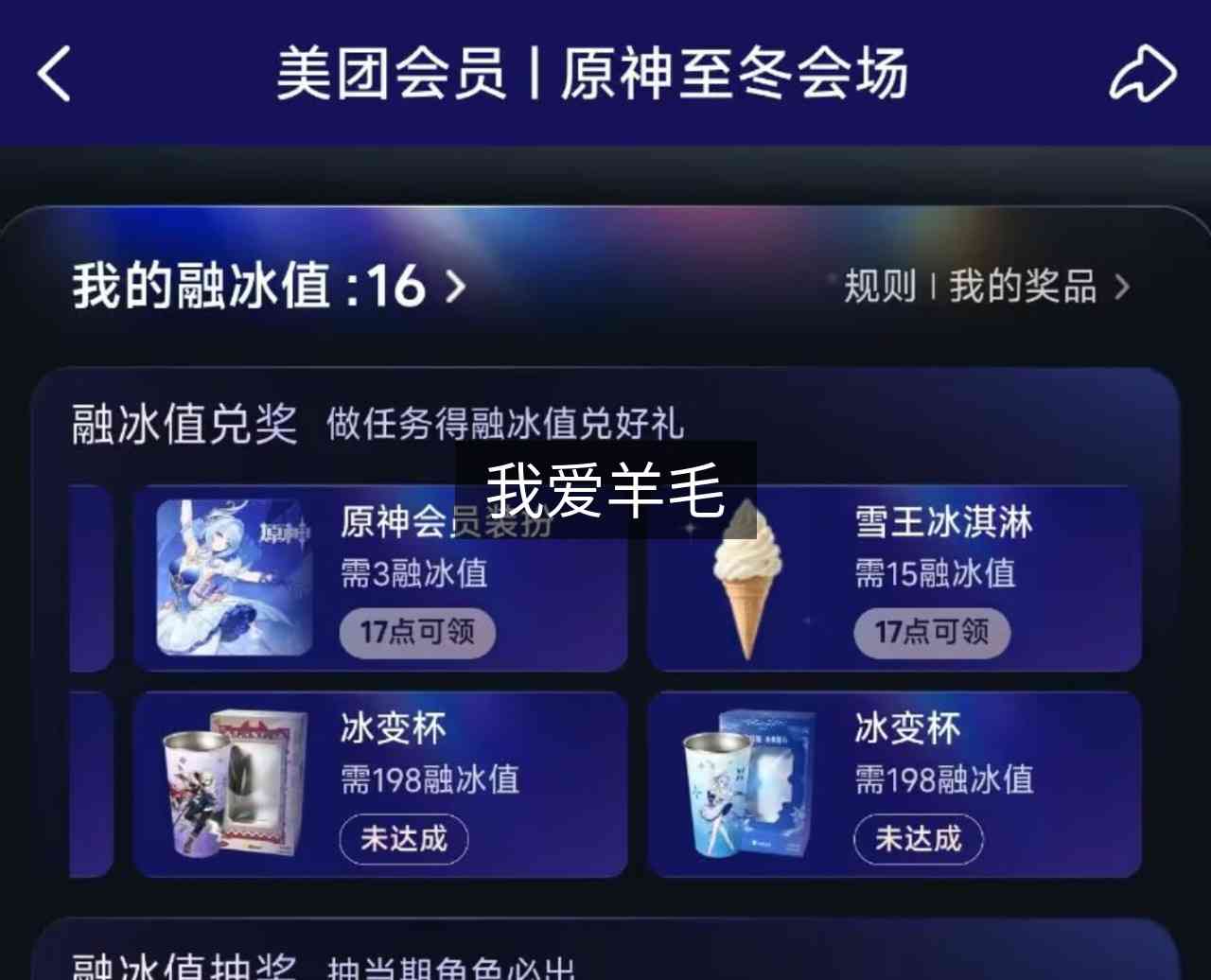Image resolution: width=1211 pixels, height=980 pixels.
Task: Open the 雪王冰淇淋 reward card
Action: pyautogui.click(x=894, y=579)
